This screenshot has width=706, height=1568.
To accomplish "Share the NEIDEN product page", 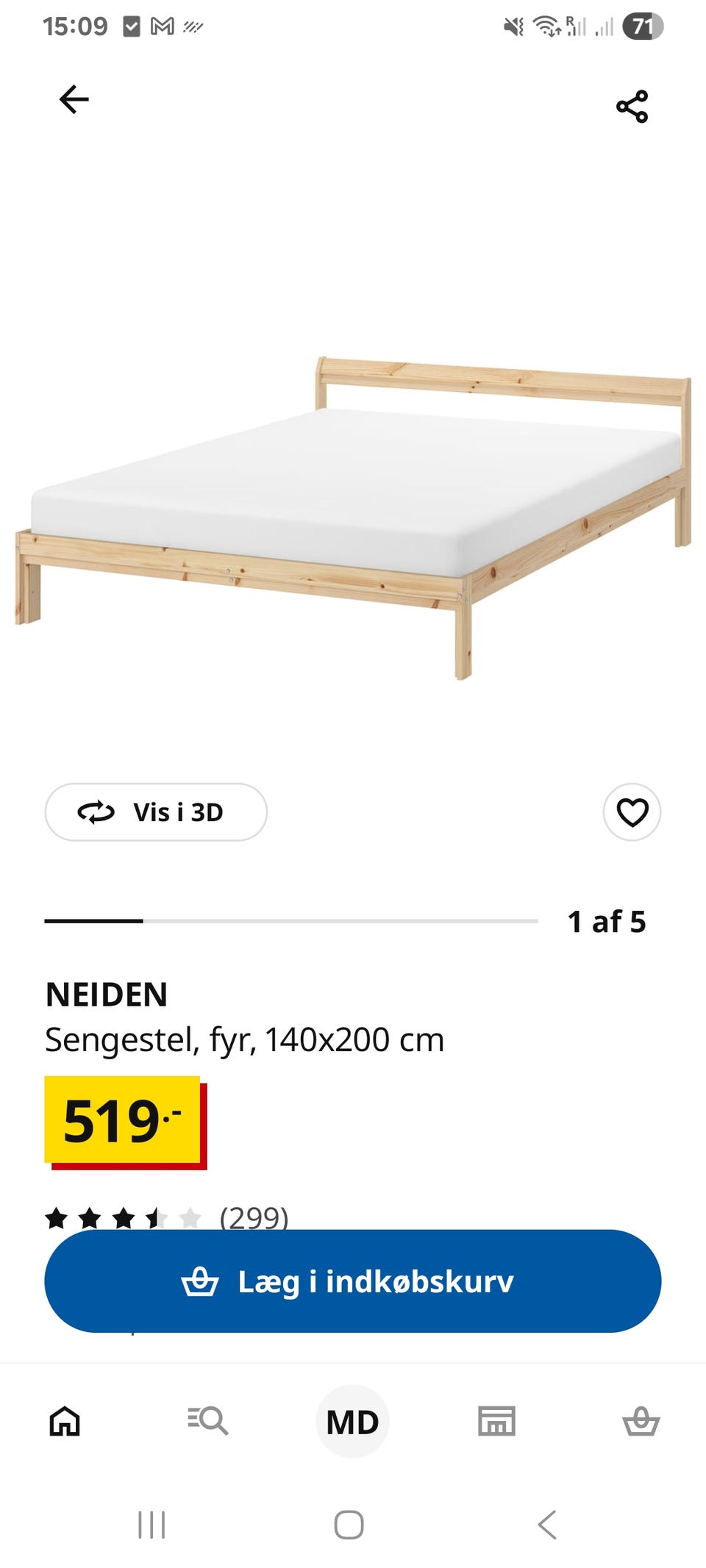I will coord(632,104).
